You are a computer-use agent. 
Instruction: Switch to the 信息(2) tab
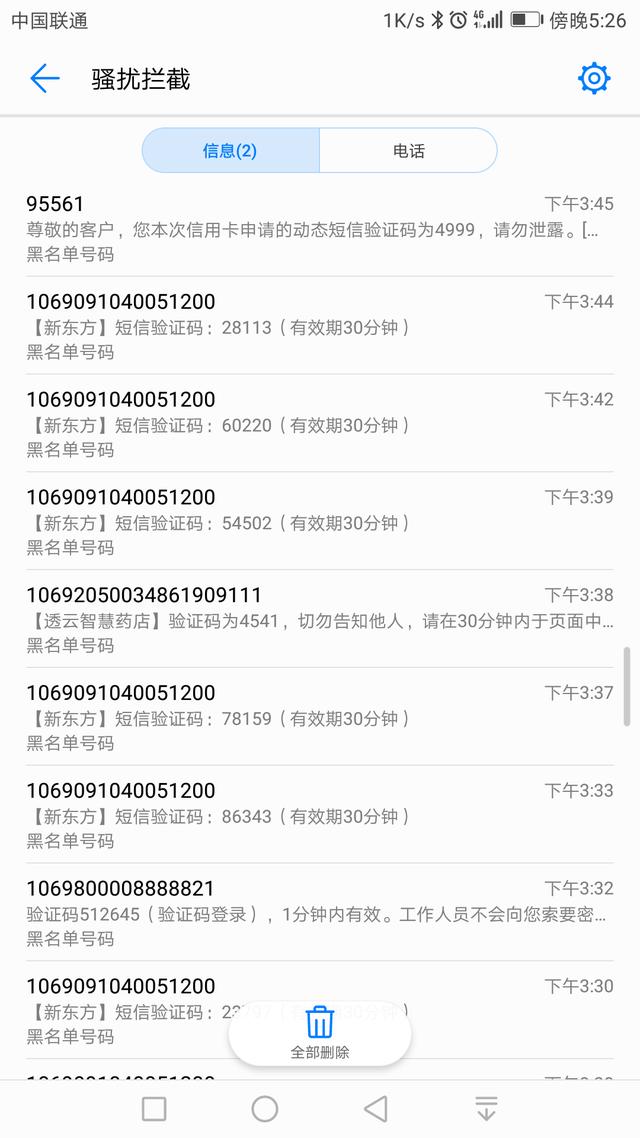[x=230, y=151]
